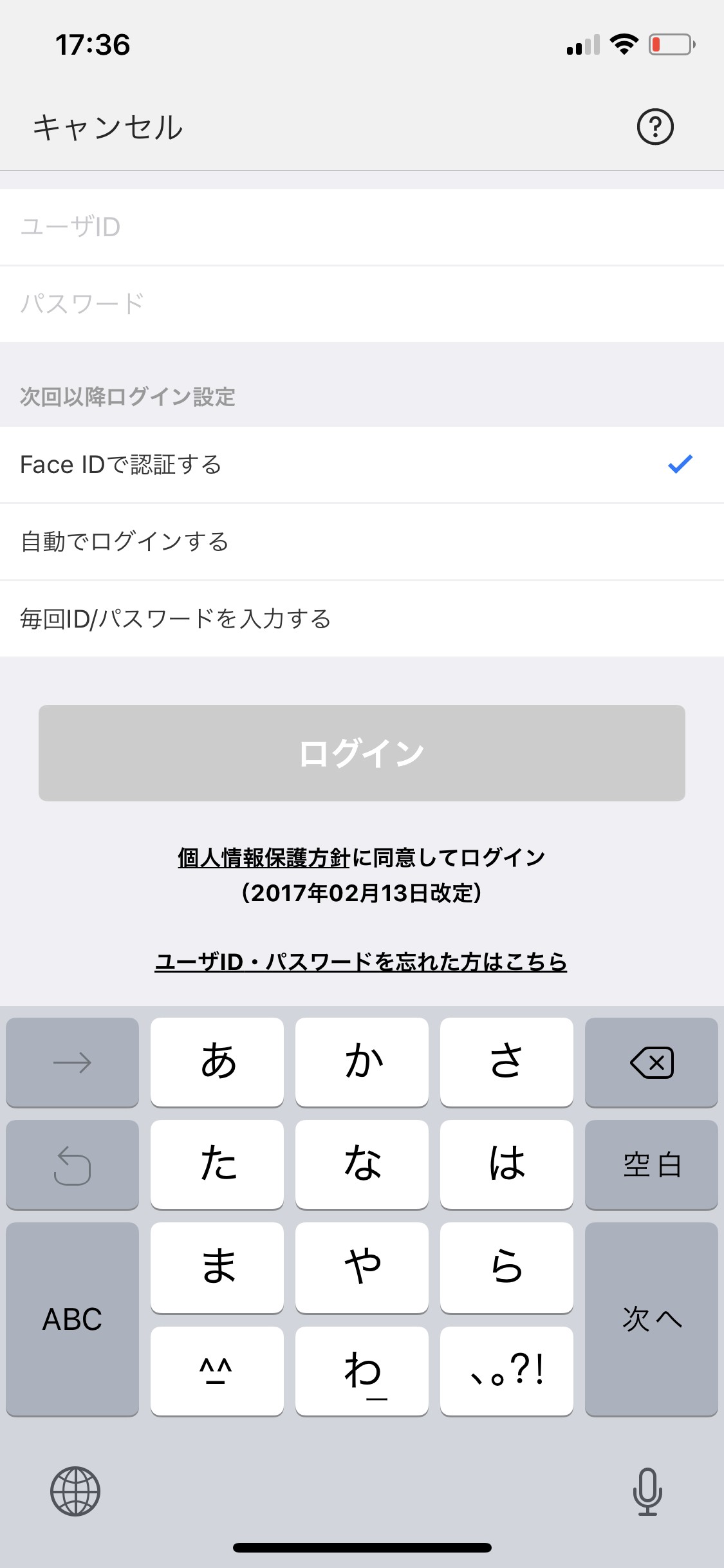The width and height of the screenshot is (724, 1568).
Task: Open the 個人情報保護方針 link
Action: [x=264, y=858]
